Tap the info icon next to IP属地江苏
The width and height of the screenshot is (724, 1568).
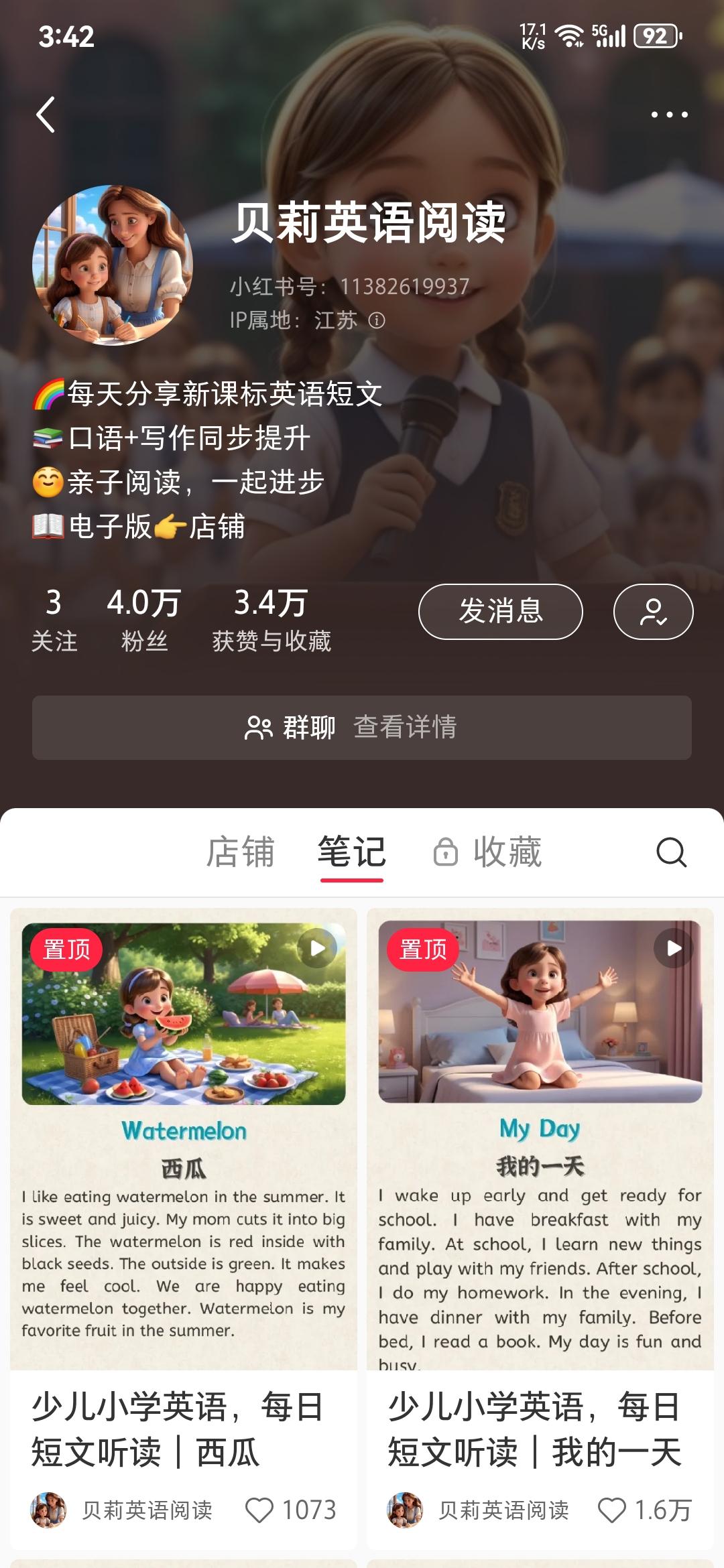[x=375, y=322]
